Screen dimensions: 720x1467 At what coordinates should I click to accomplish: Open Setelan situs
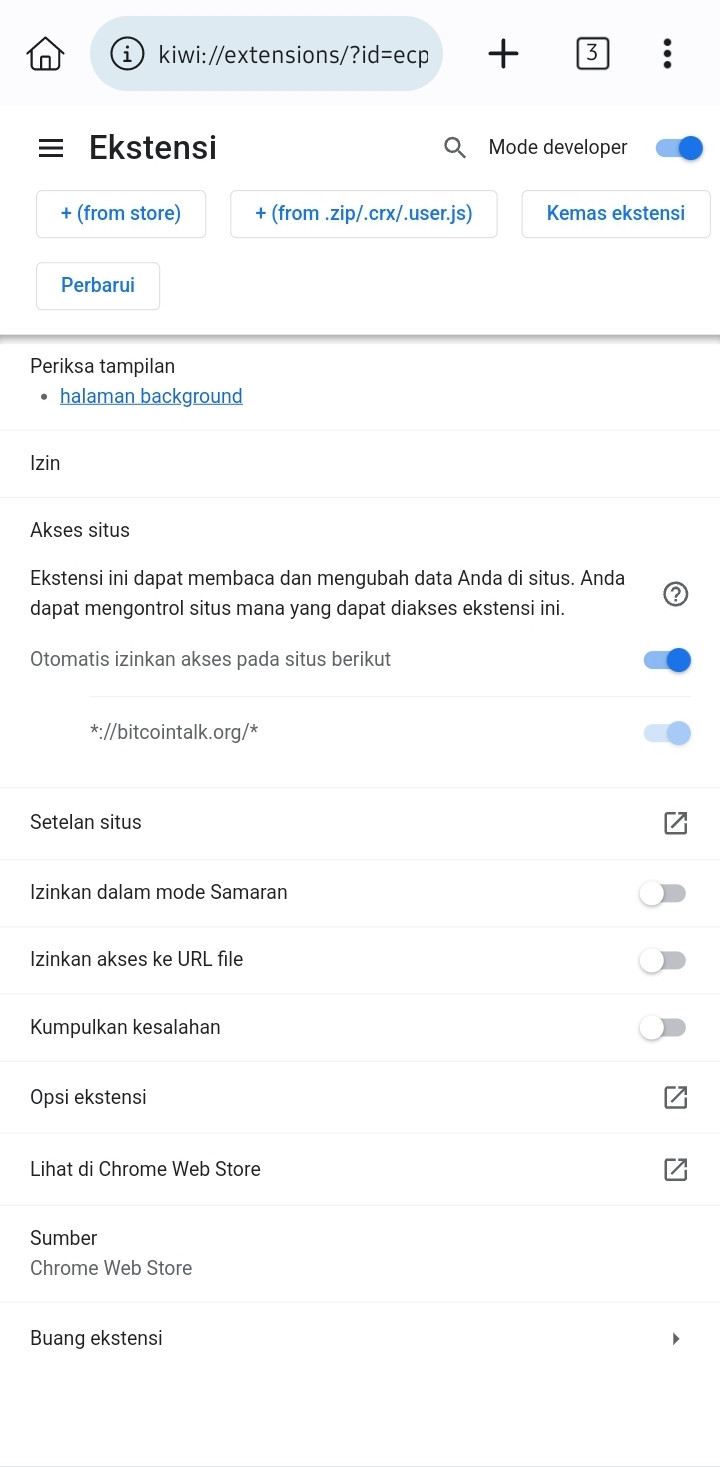tap(360, 823)
